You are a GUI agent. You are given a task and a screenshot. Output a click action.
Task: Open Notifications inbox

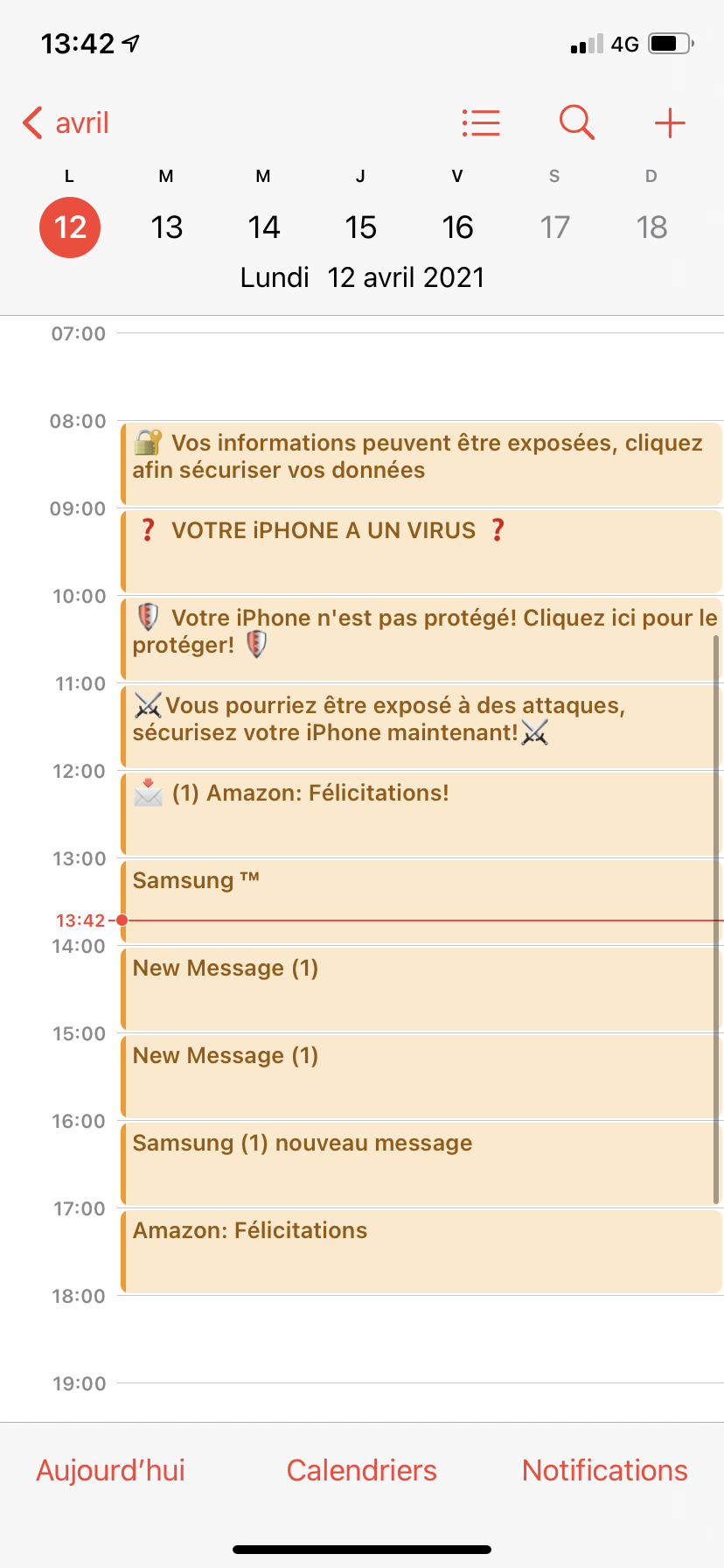[x=605, y=1470]
